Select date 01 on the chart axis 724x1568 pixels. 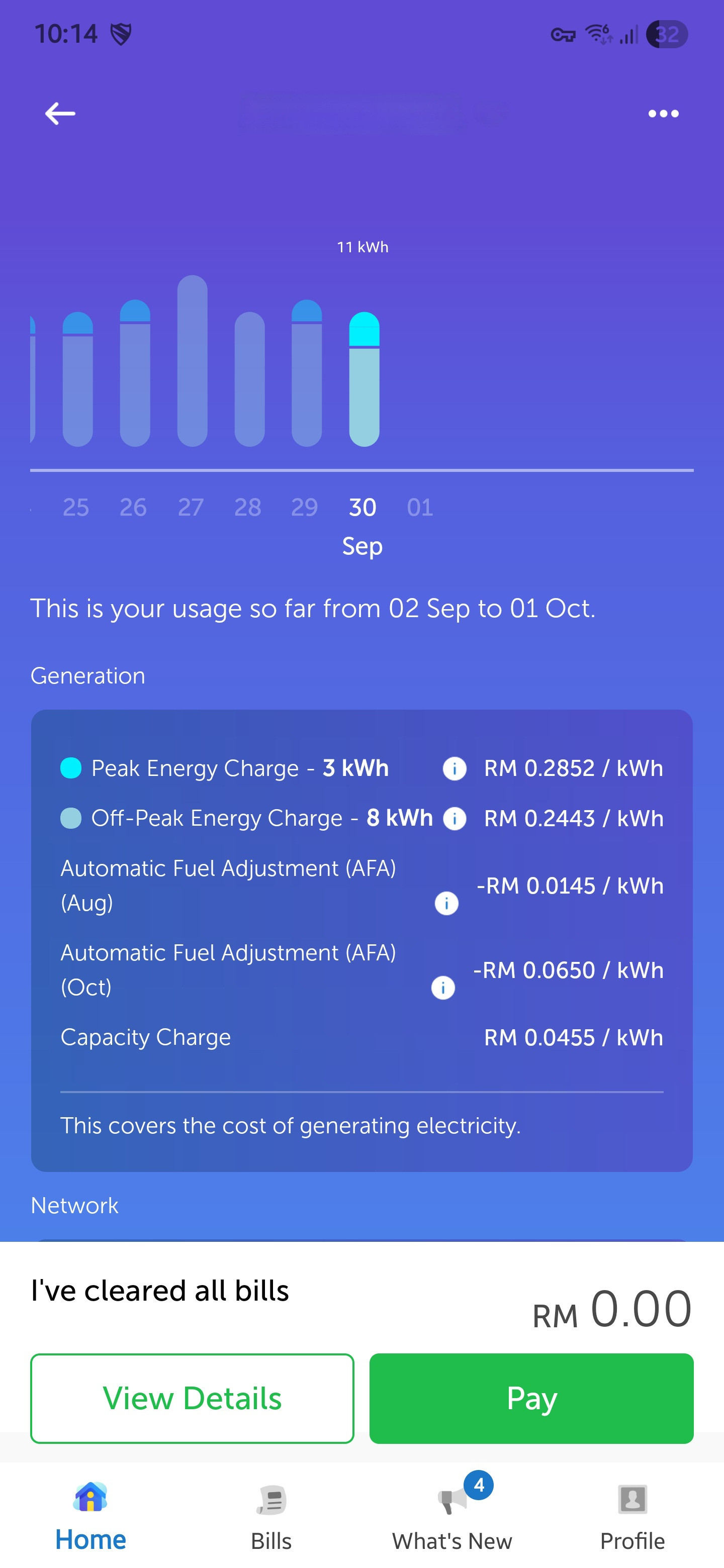tap(420, 507)
